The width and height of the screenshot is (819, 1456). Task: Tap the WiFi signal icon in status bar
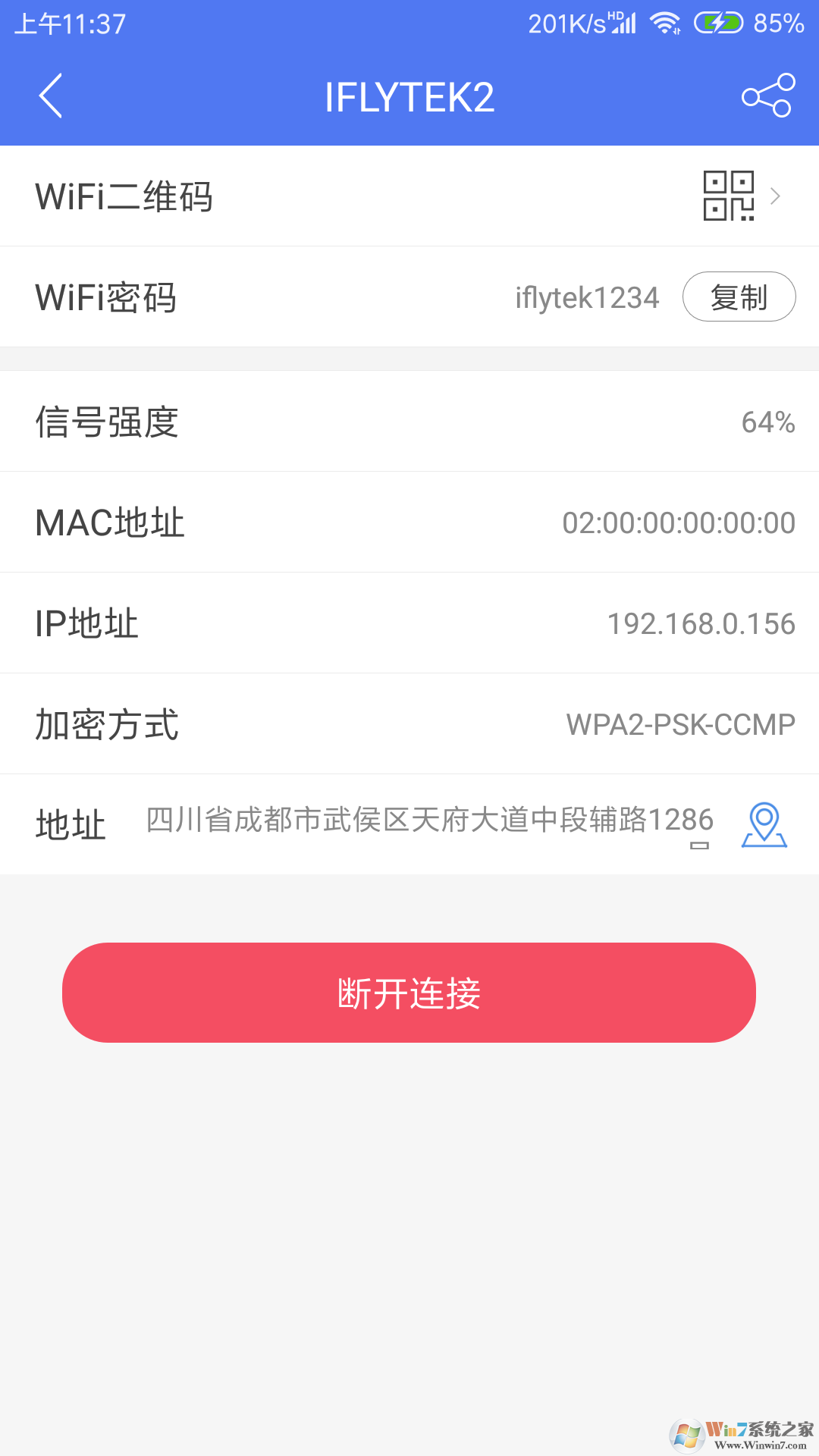coord(666,24)
